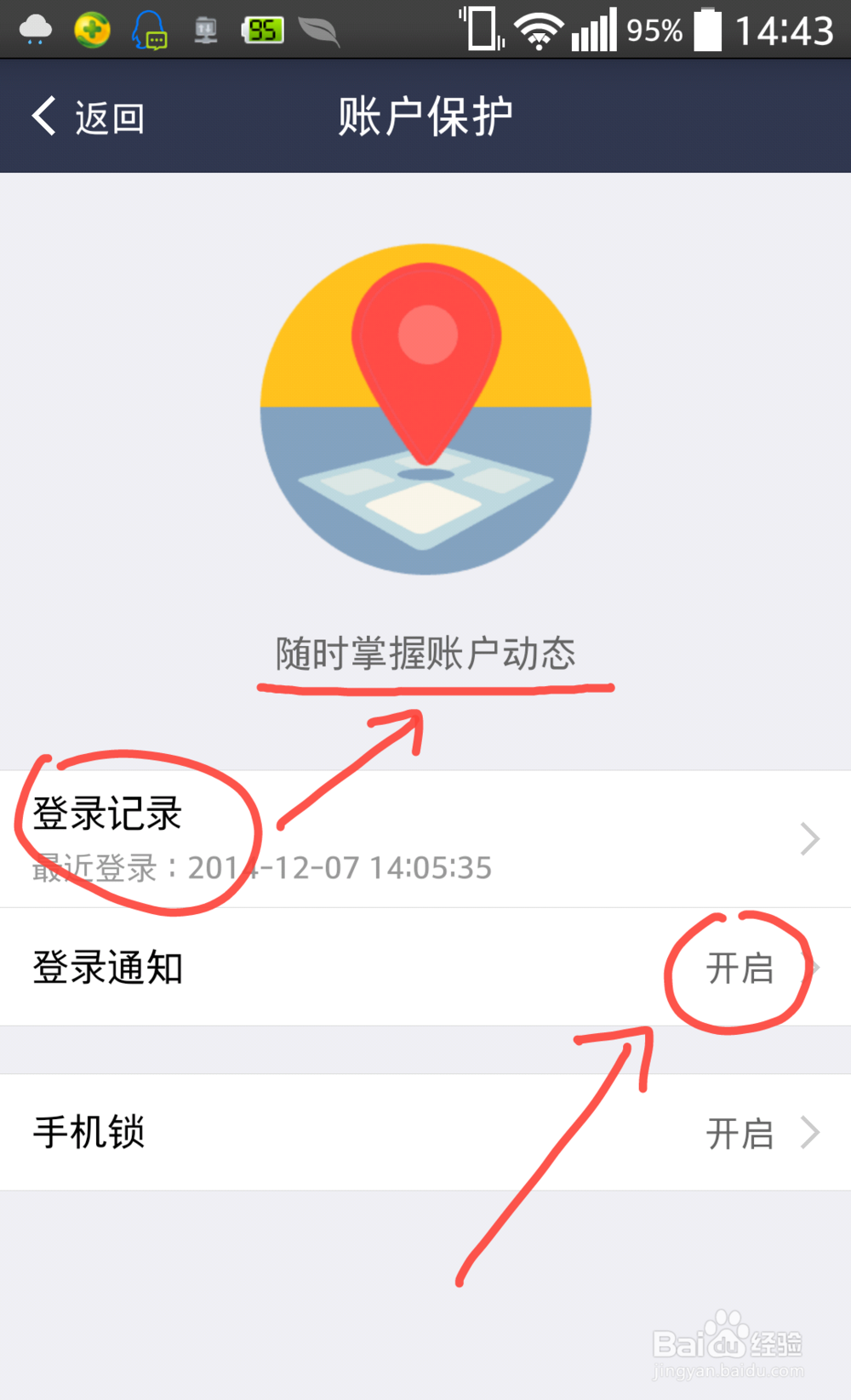Tap the vibrate mode phone icon
The image size is (851, 1400).
point(481,28)
